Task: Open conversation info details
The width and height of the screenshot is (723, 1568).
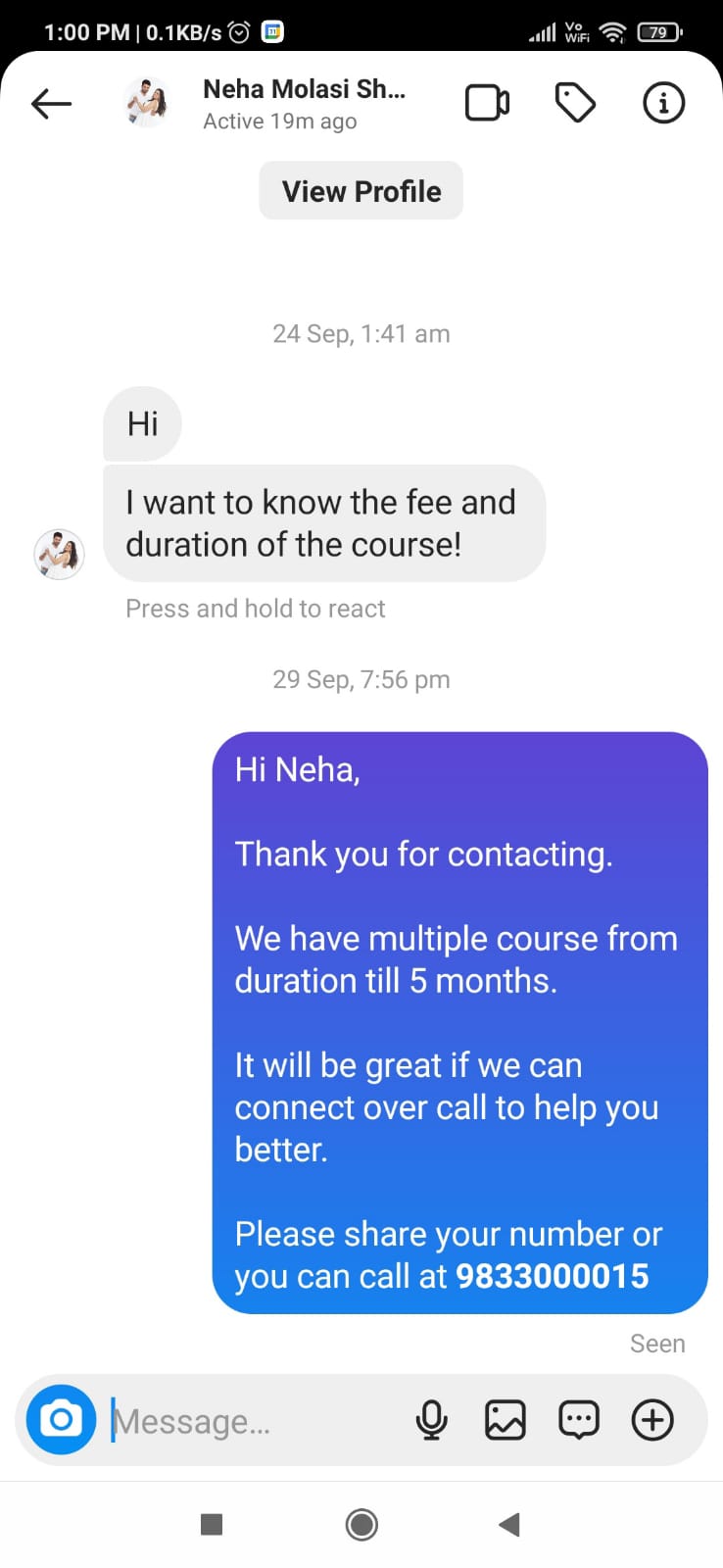Action: tap(663, 103)
